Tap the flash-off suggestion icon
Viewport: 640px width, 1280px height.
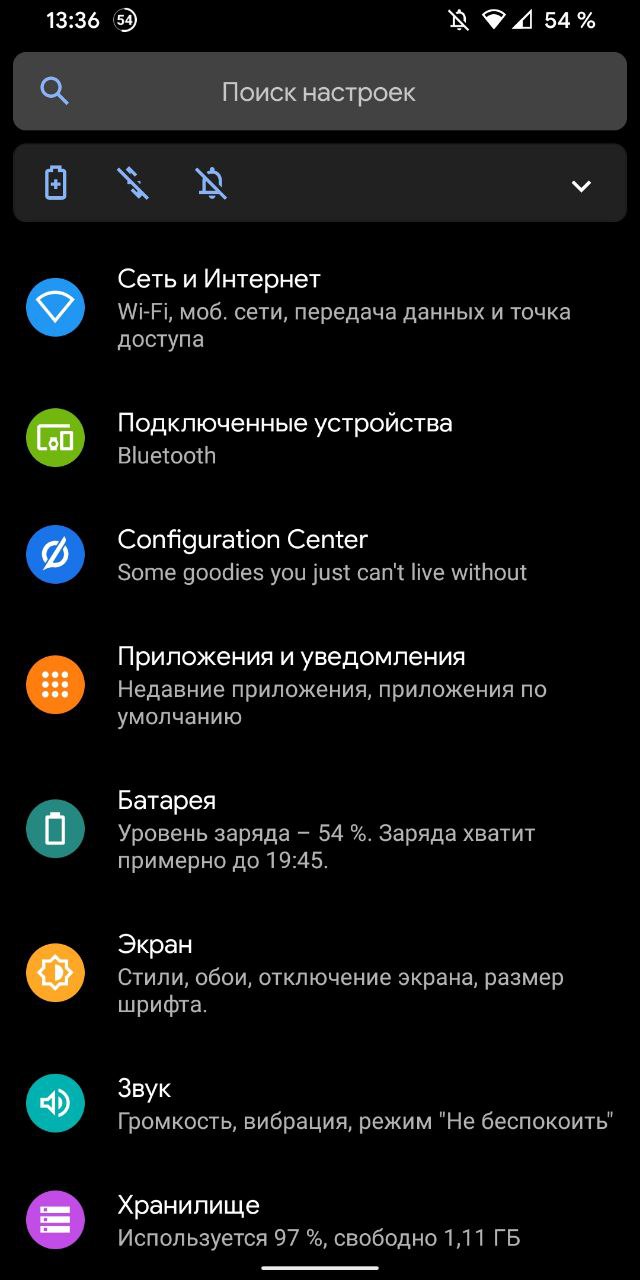click(x=133, y=184)
